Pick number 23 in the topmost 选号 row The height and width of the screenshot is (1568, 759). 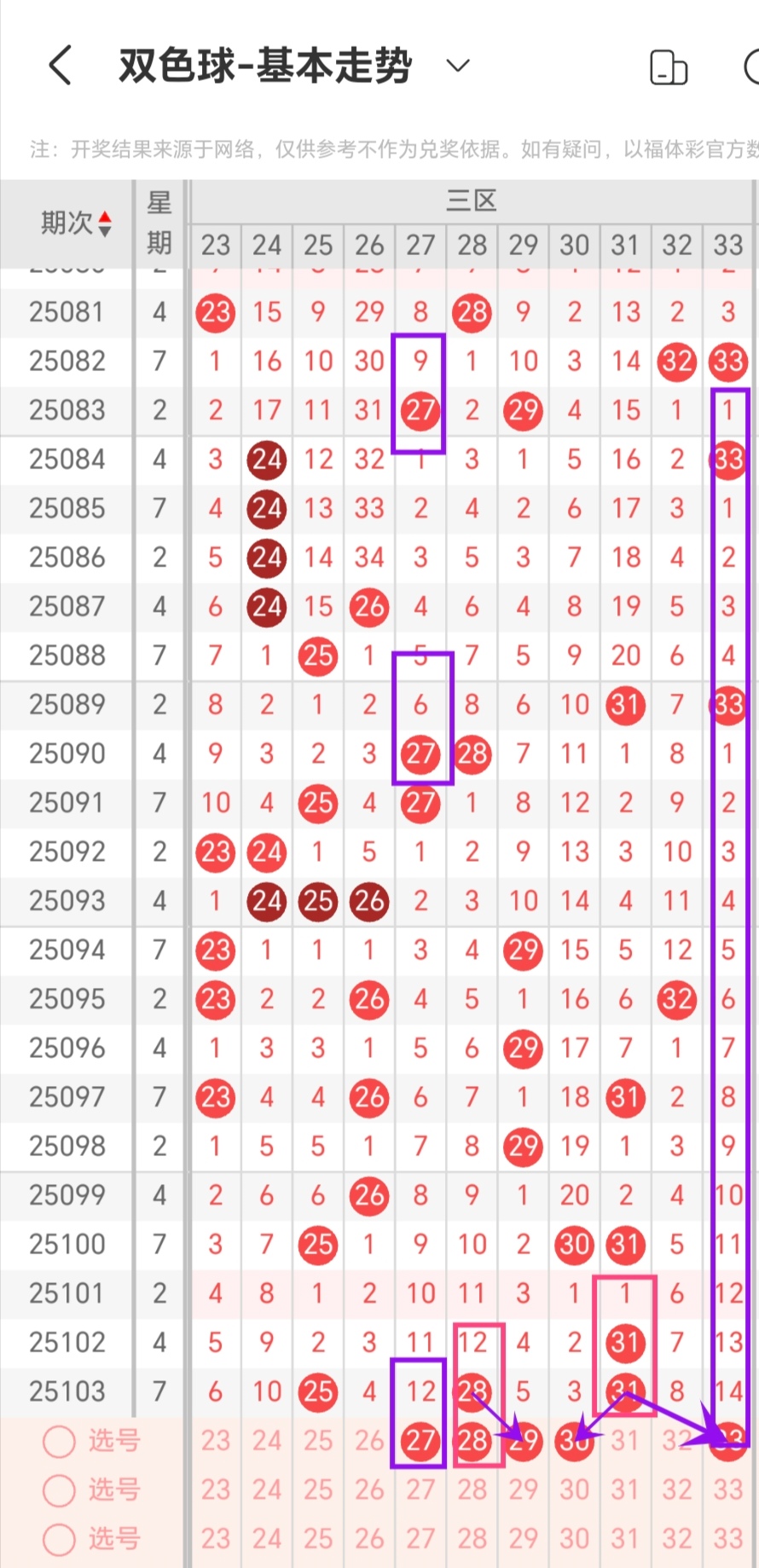(x=216, y=1441)
